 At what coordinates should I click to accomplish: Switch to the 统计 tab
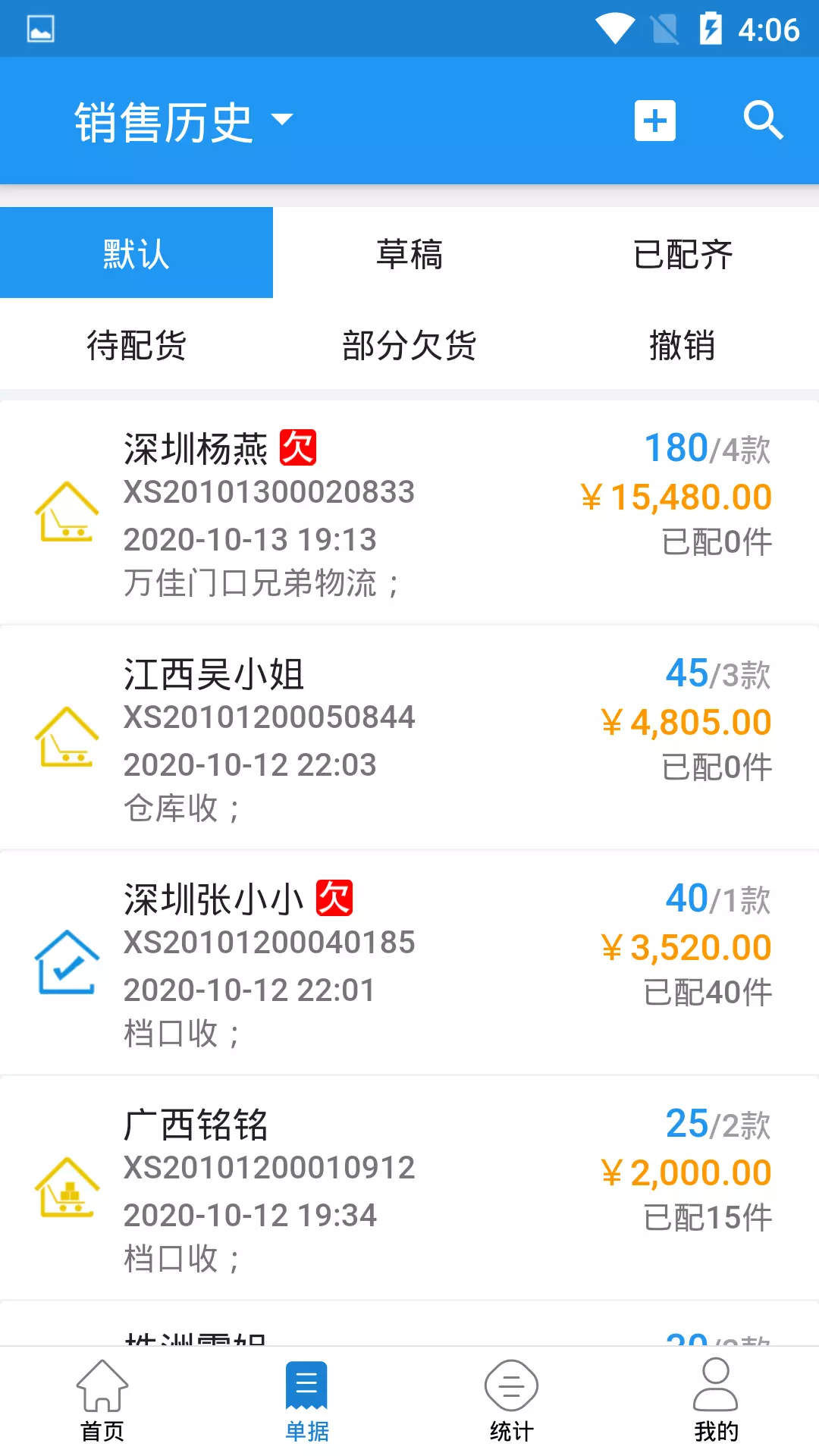click(512, 1401)
